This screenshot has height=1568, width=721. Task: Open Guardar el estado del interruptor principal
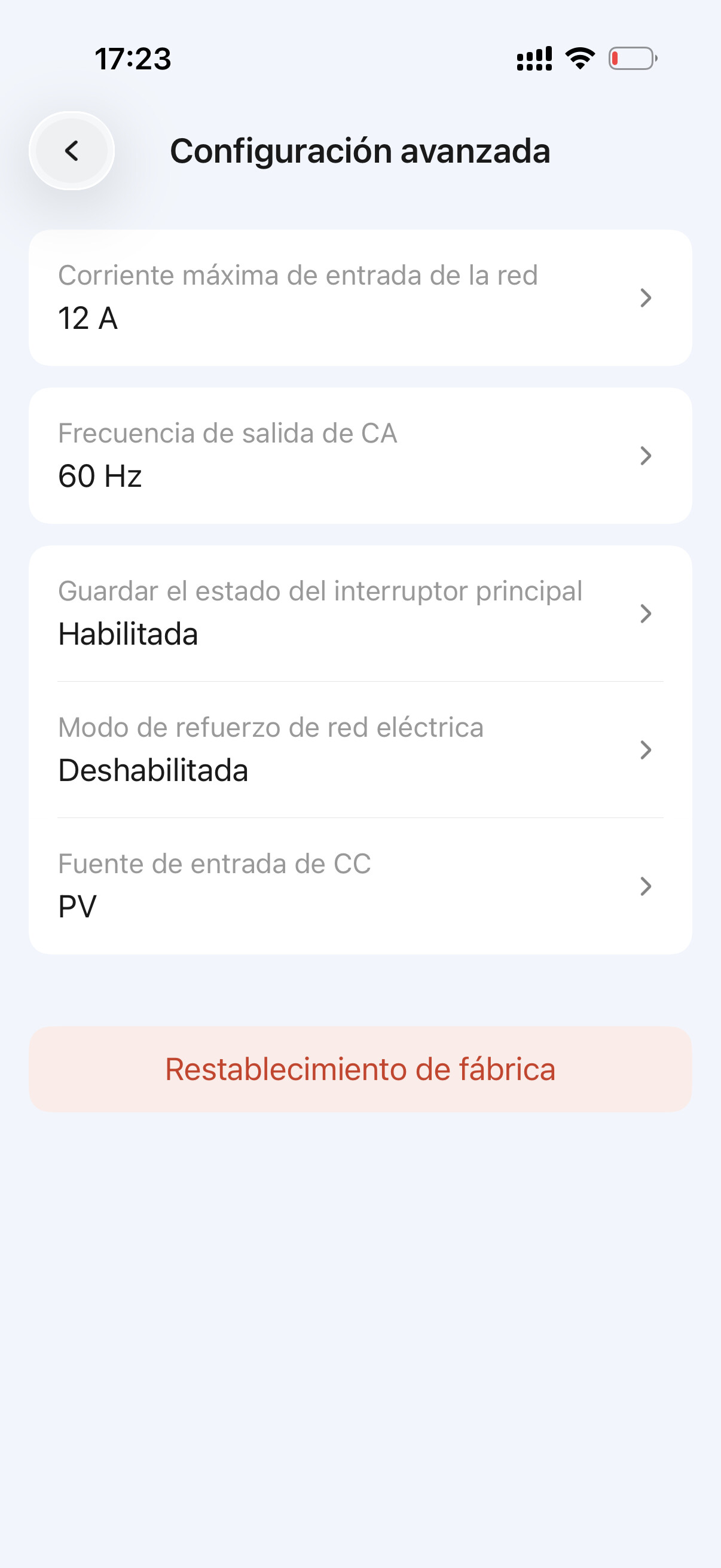[x=360, y=613]
